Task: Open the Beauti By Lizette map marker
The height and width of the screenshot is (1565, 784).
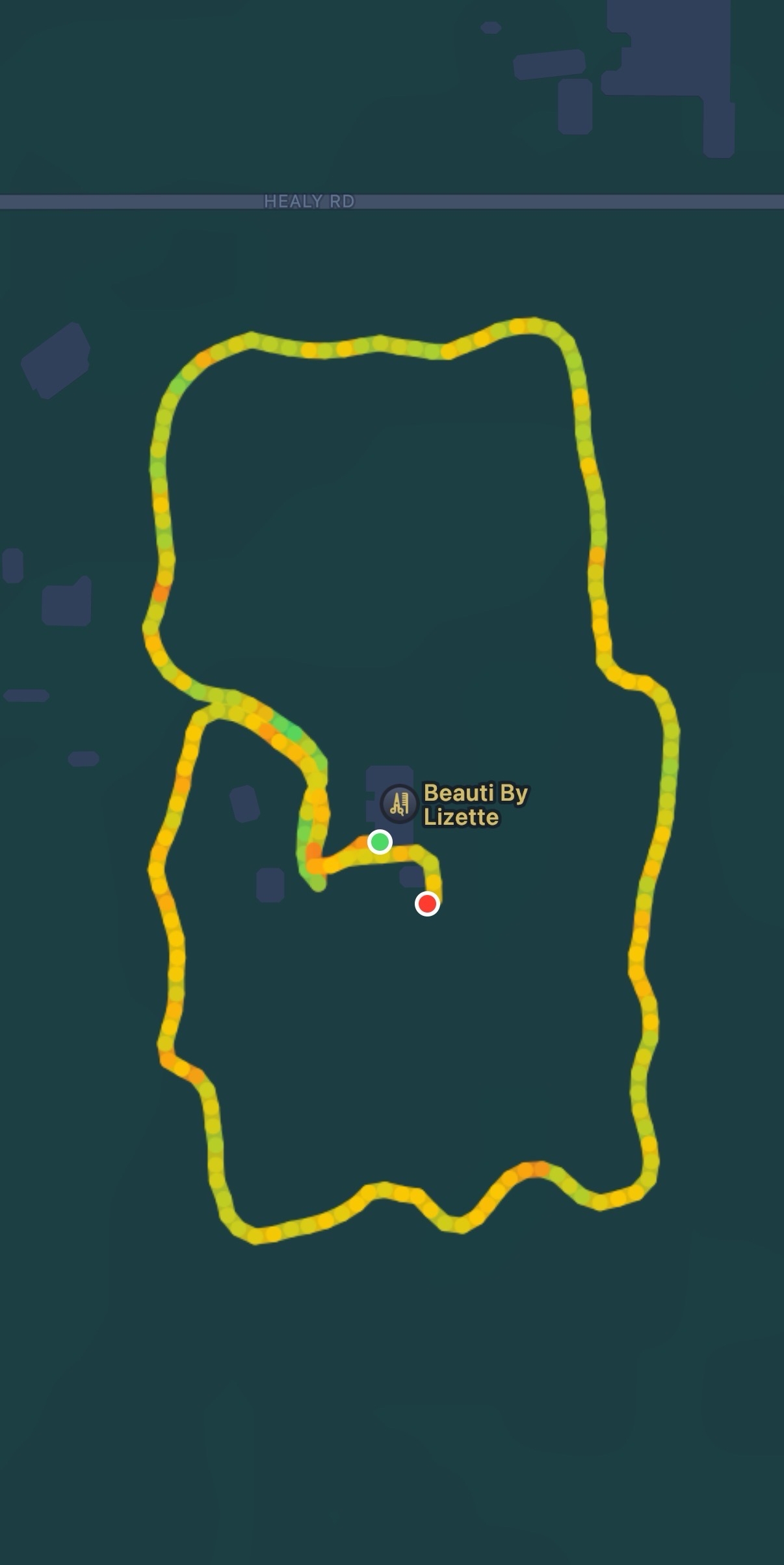Action: 399,804
